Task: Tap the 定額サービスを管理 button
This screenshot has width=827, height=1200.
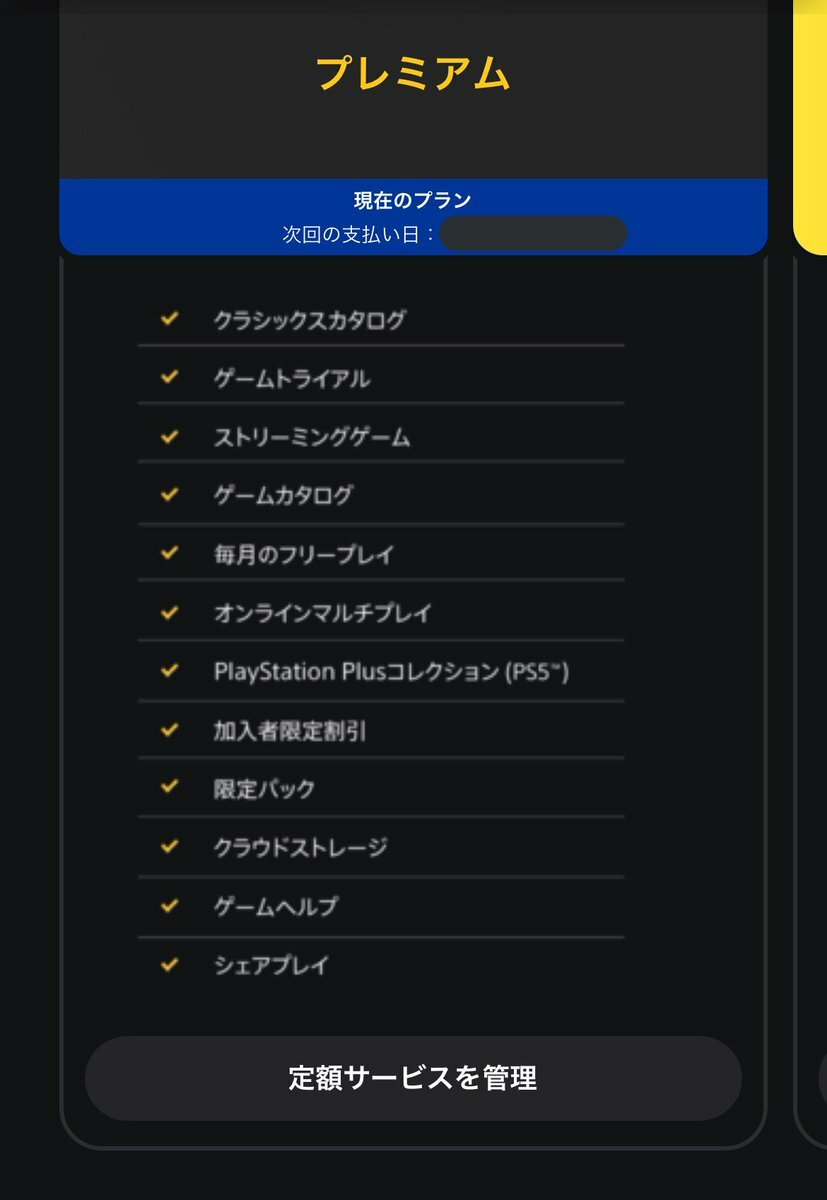Action: pyautogui.click(x=413, y=1078)
